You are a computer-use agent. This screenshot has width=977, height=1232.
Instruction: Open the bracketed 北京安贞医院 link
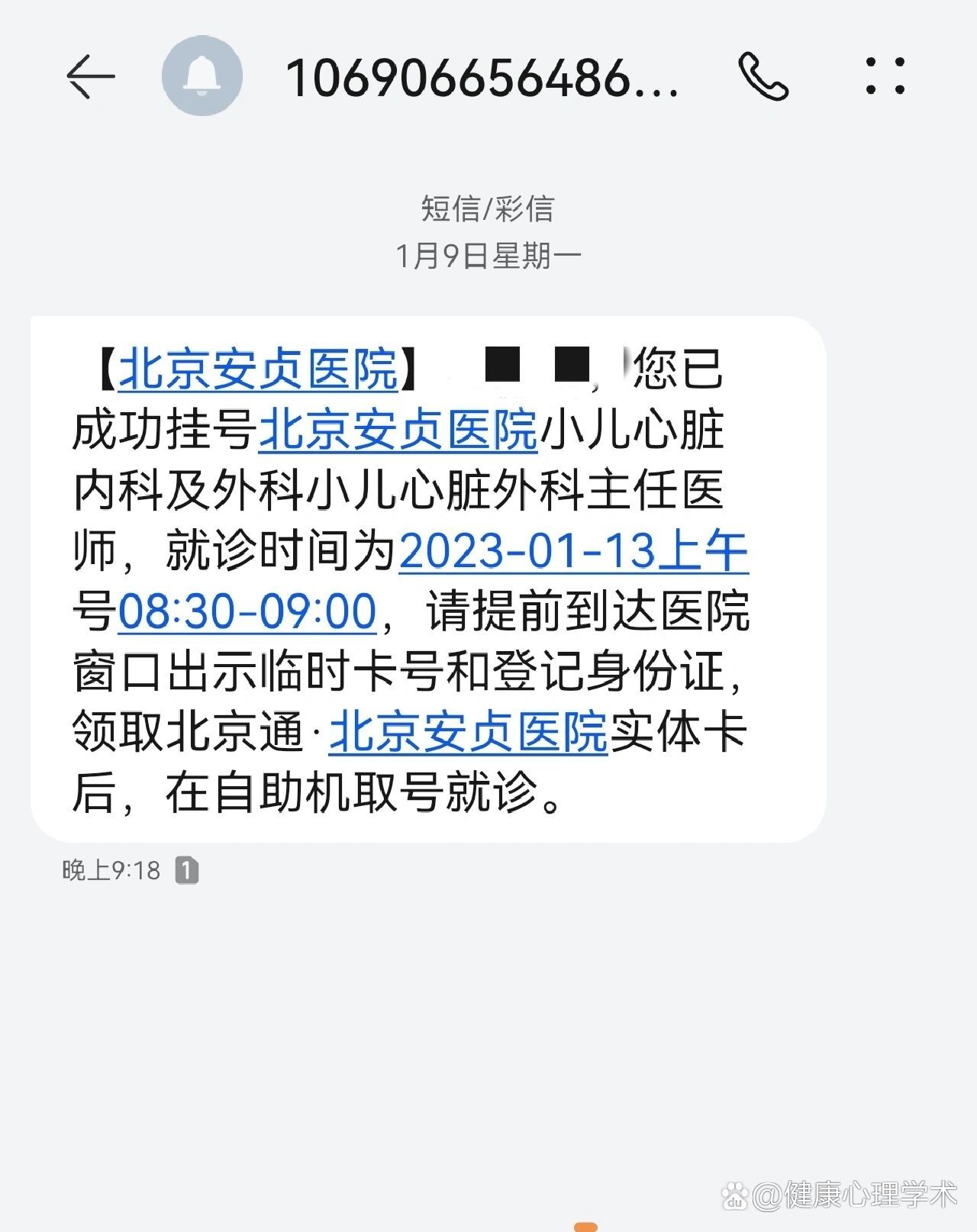[x=258, y=369]
